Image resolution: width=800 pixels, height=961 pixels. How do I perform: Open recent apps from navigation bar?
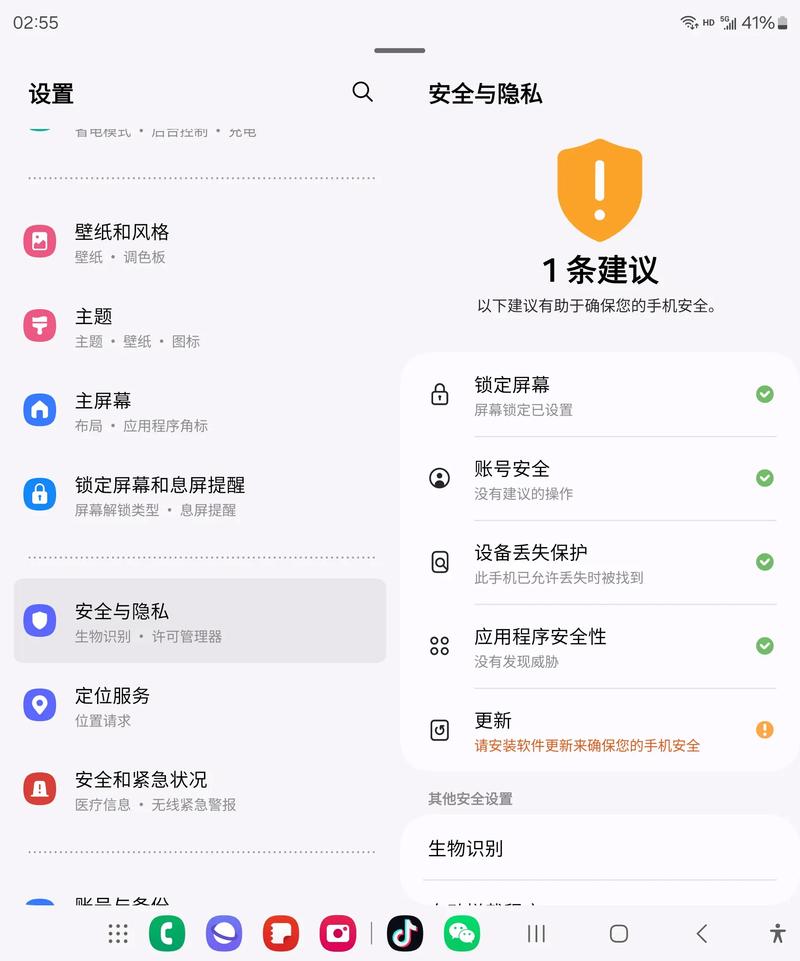536,934
